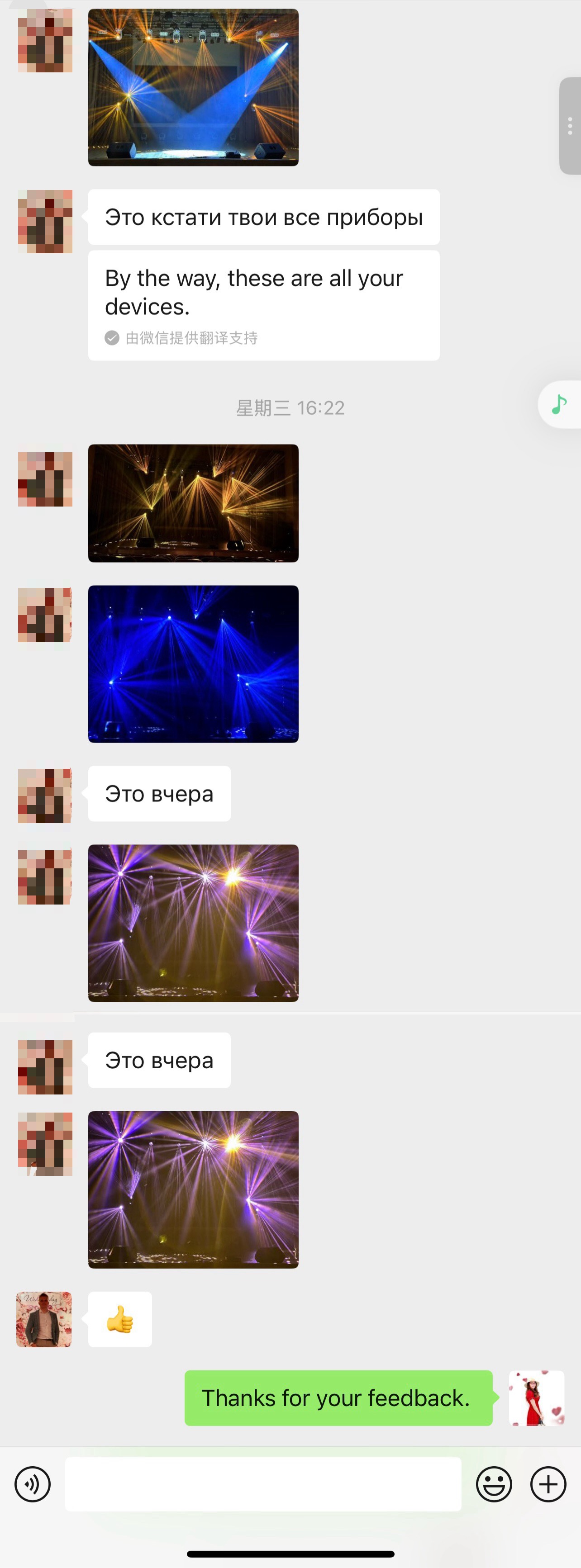Open own avatar in red dress
Image resolution: width=581 pixels, height=1568 pixels.
pos(536,1397)
